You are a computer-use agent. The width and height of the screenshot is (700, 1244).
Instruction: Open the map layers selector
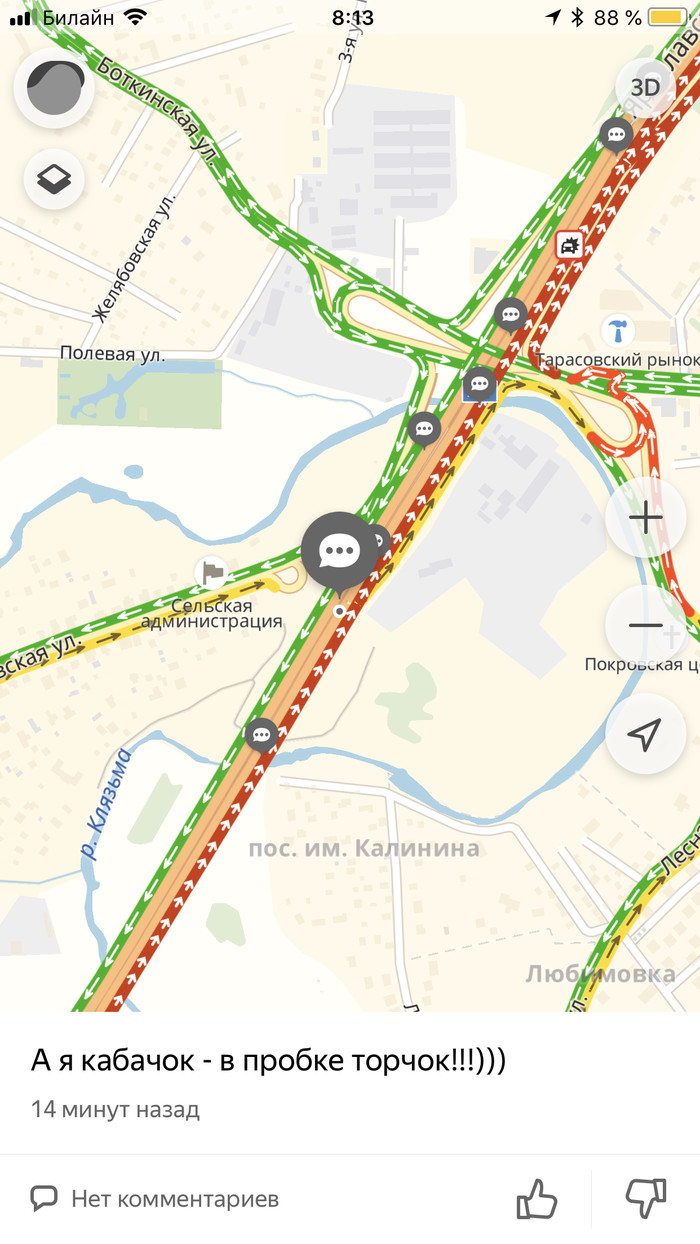point(54,180)
